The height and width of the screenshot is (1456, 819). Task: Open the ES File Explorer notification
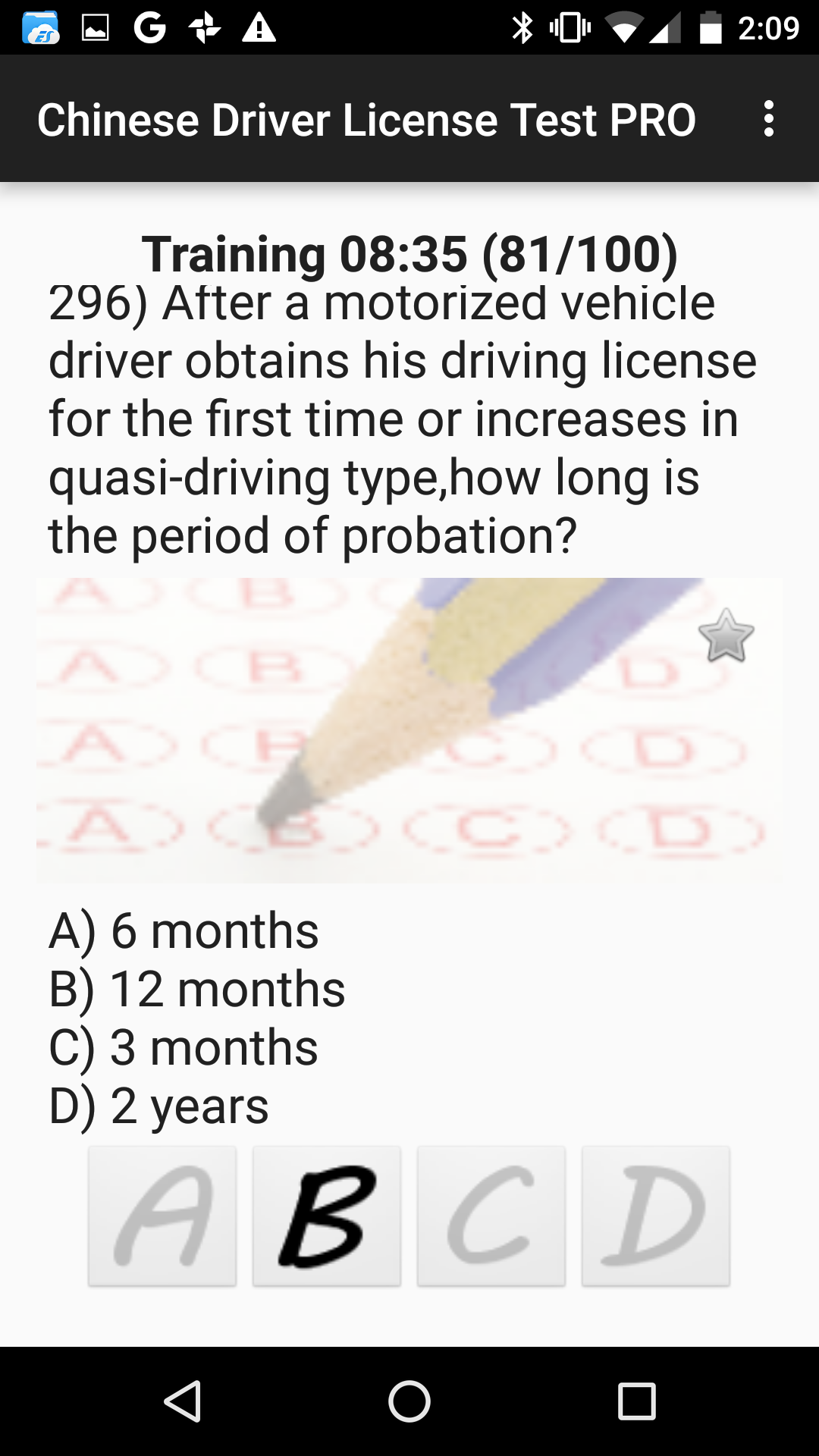point(39,25)
